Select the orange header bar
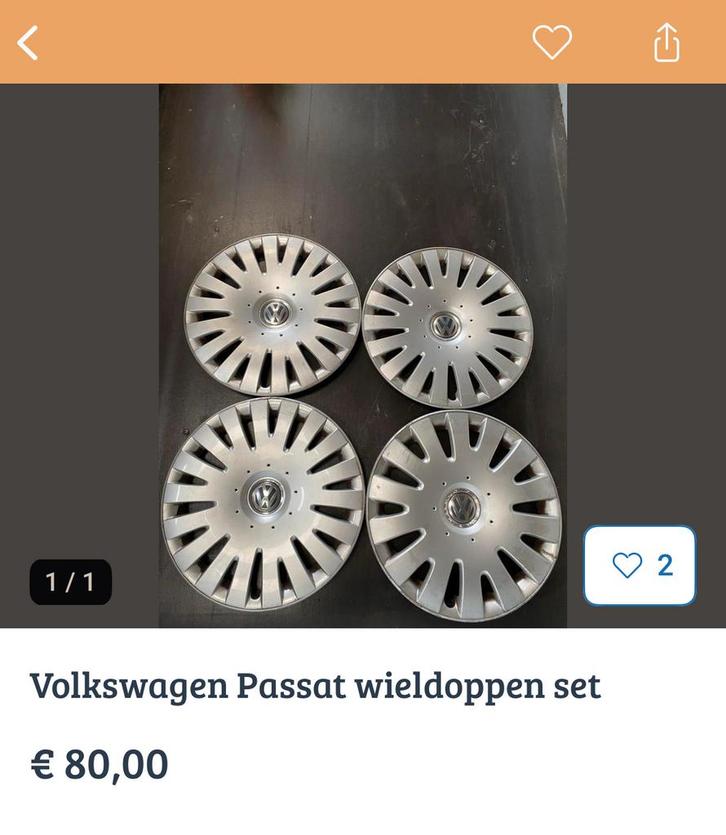Image resolution: width=726 pixels, height=835 pixels. (x=300, y=43)
